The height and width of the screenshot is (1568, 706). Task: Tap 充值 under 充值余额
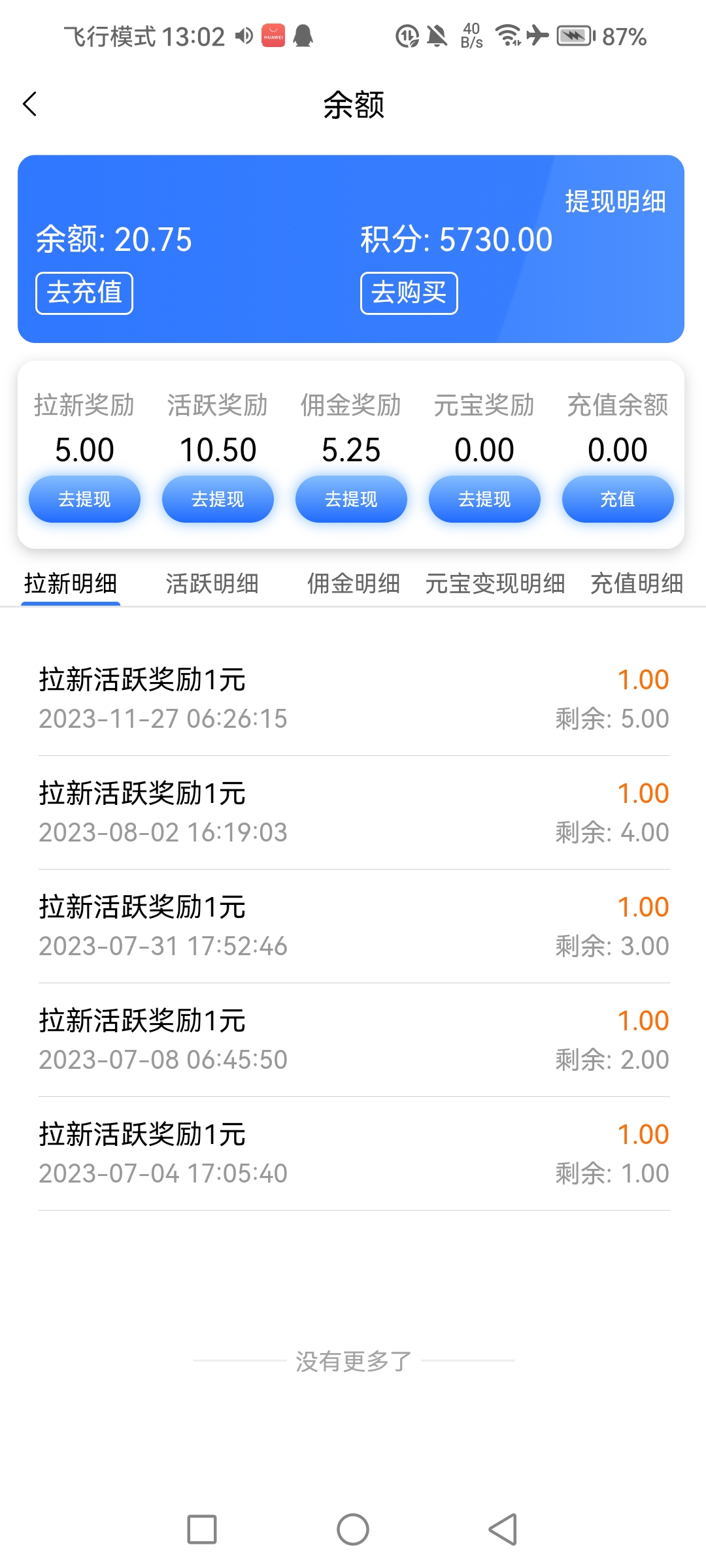[618, 499]
